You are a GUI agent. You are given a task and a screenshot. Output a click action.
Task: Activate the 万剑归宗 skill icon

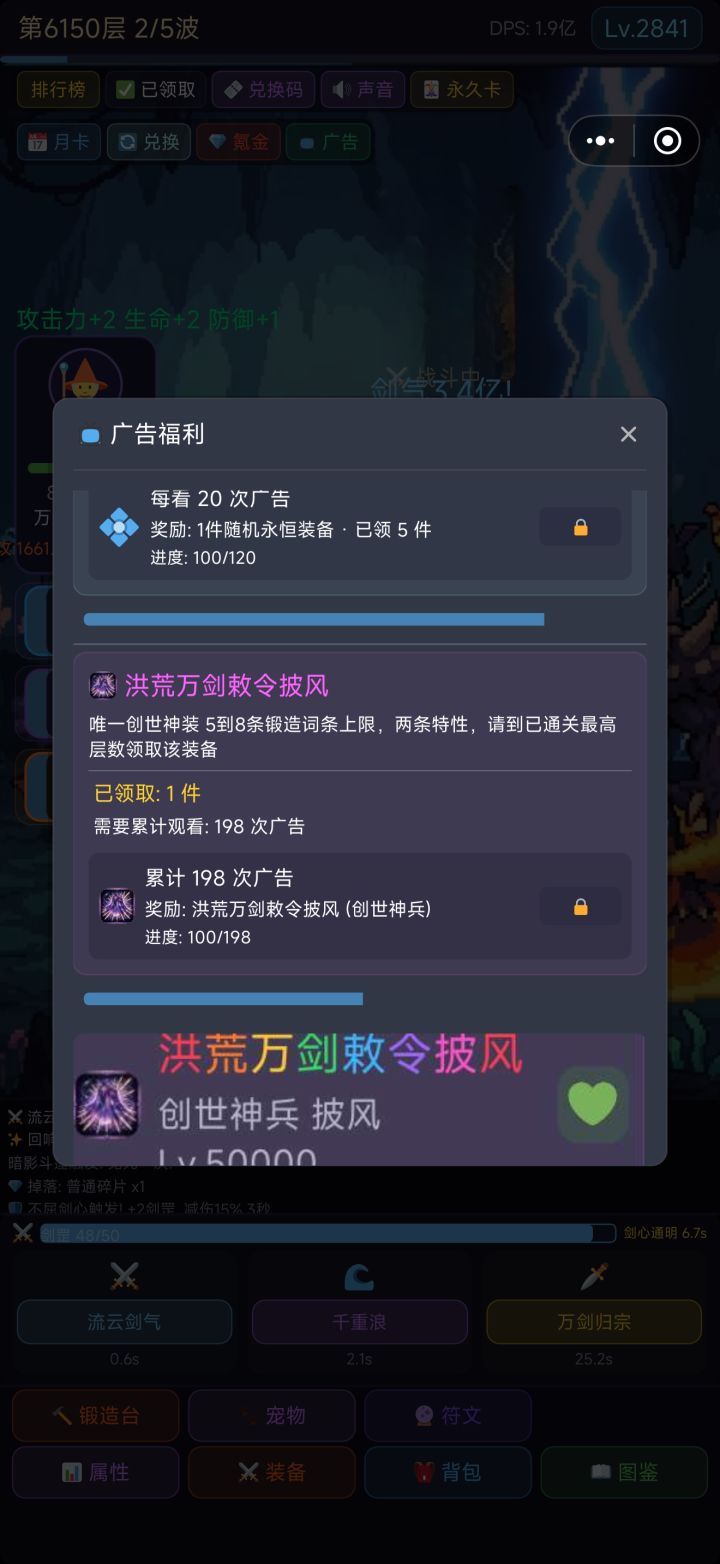pos(594,1275)
